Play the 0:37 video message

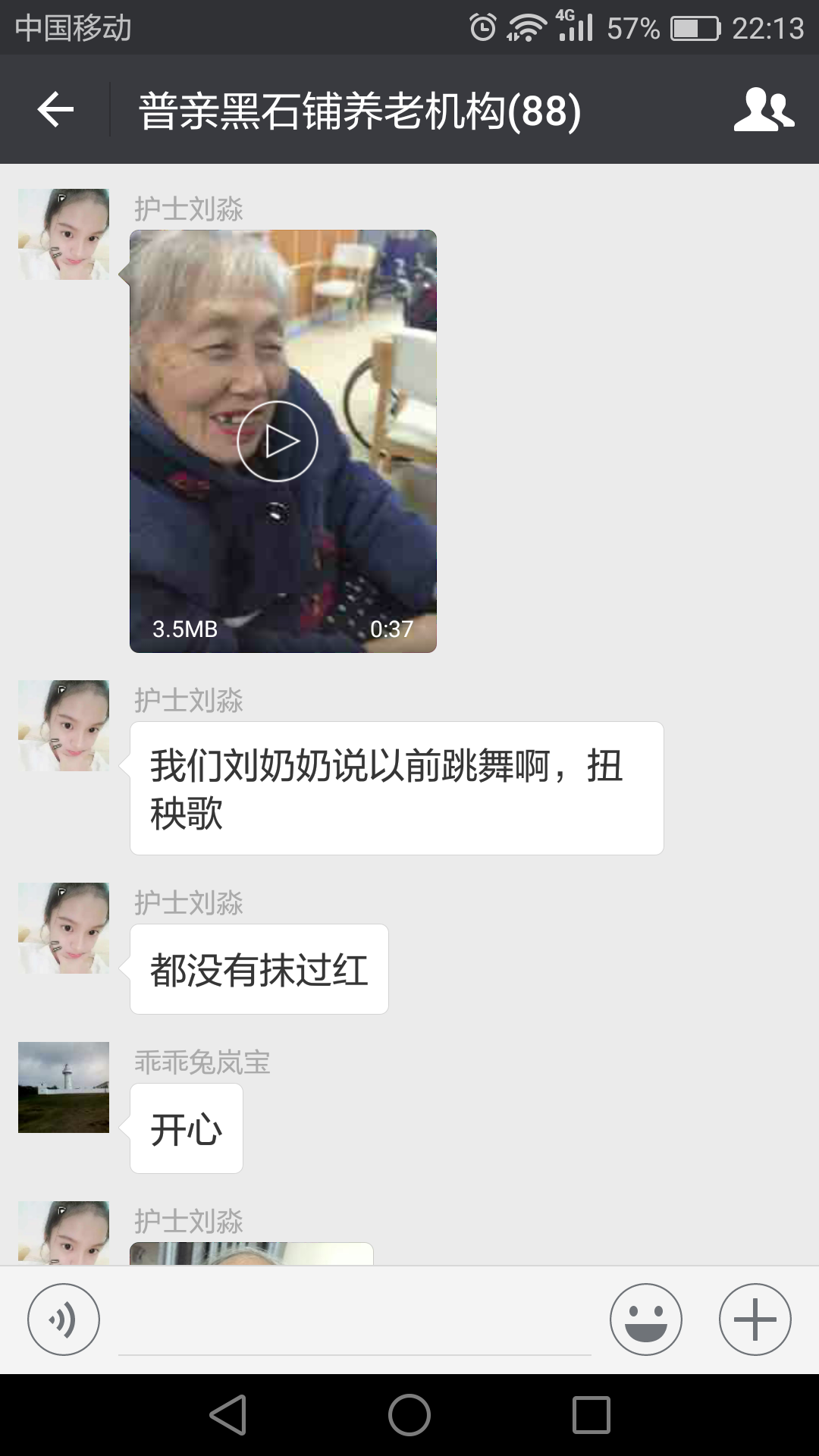278,441
